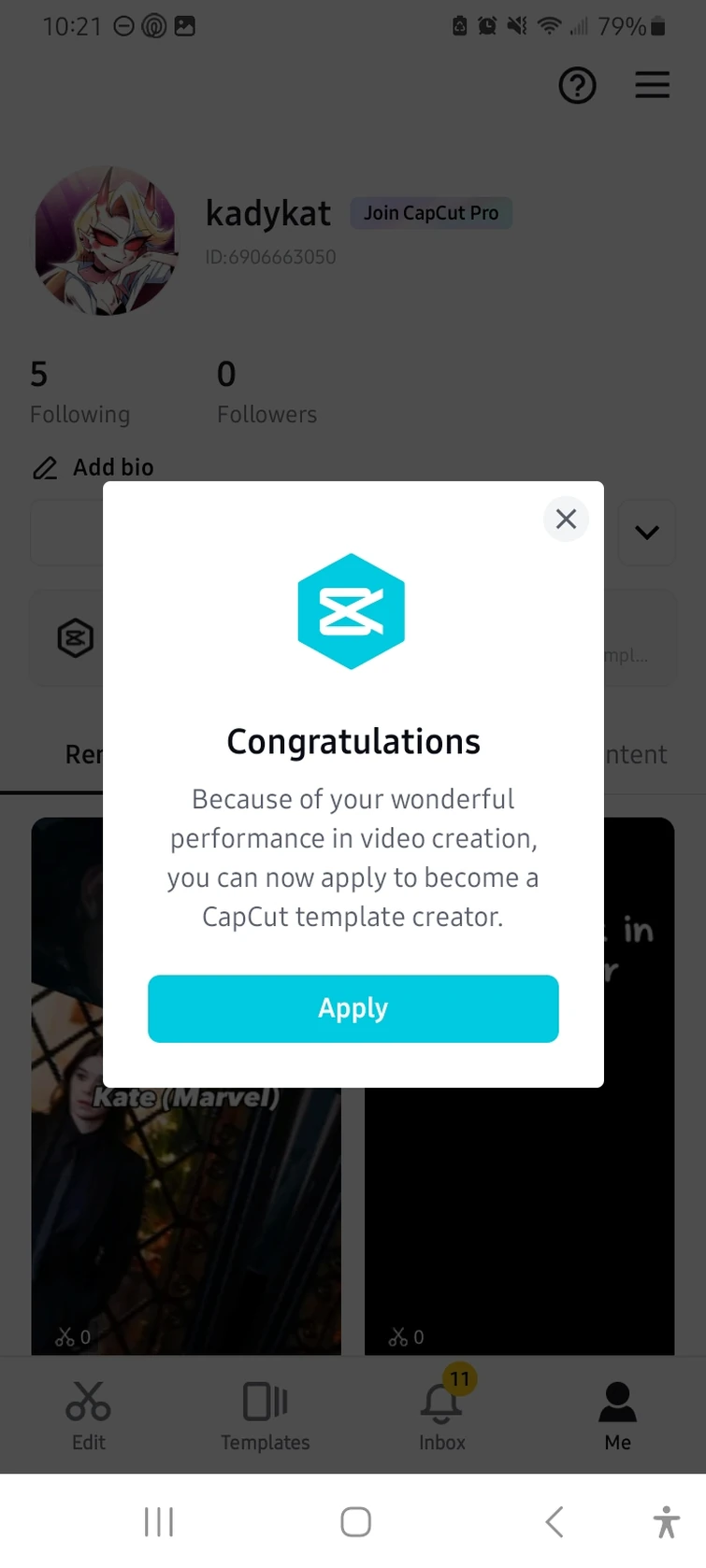The height and width of the screenshot is (1568, 706).
Task: Open the hamburger menu
Action: 653,85
